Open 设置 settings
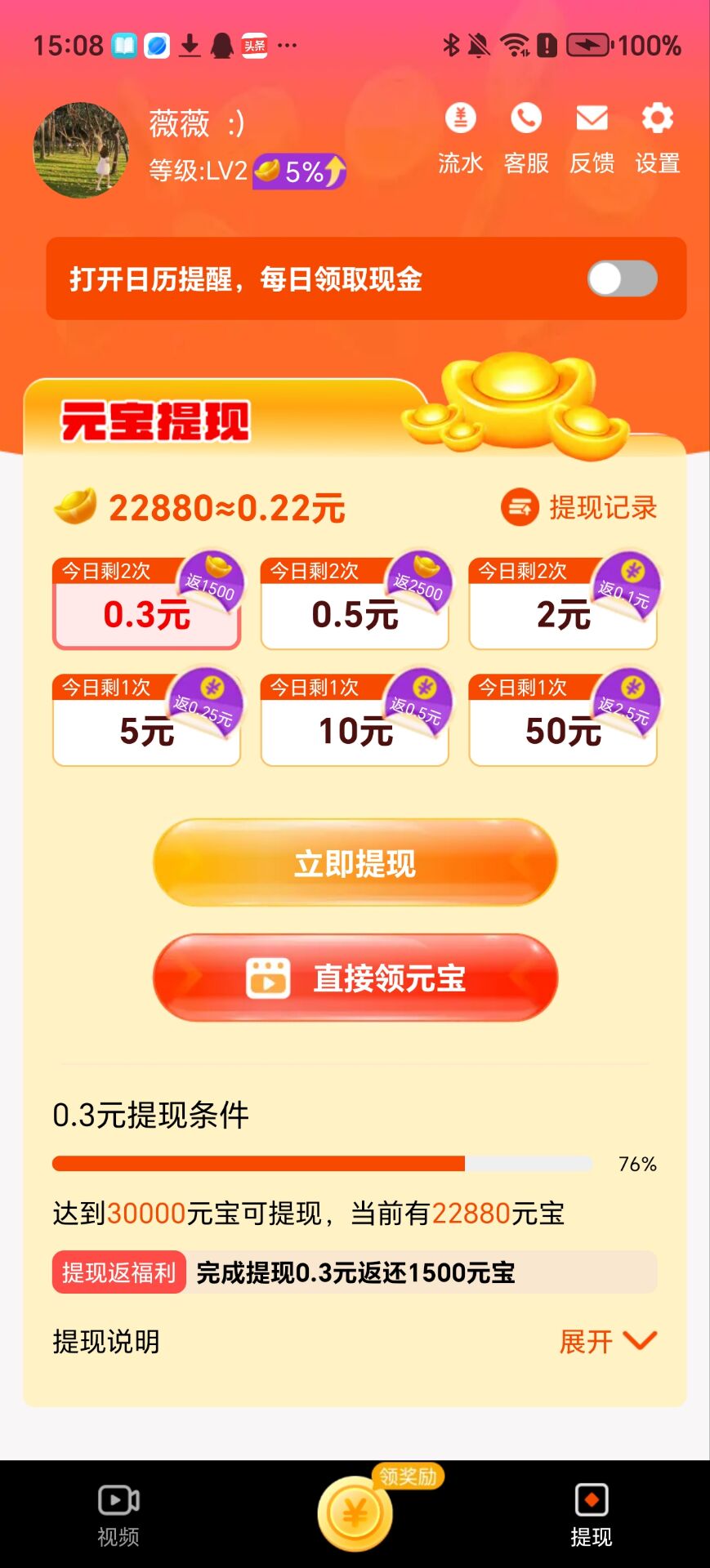The image size is (710, 1568). click(658, 139)
